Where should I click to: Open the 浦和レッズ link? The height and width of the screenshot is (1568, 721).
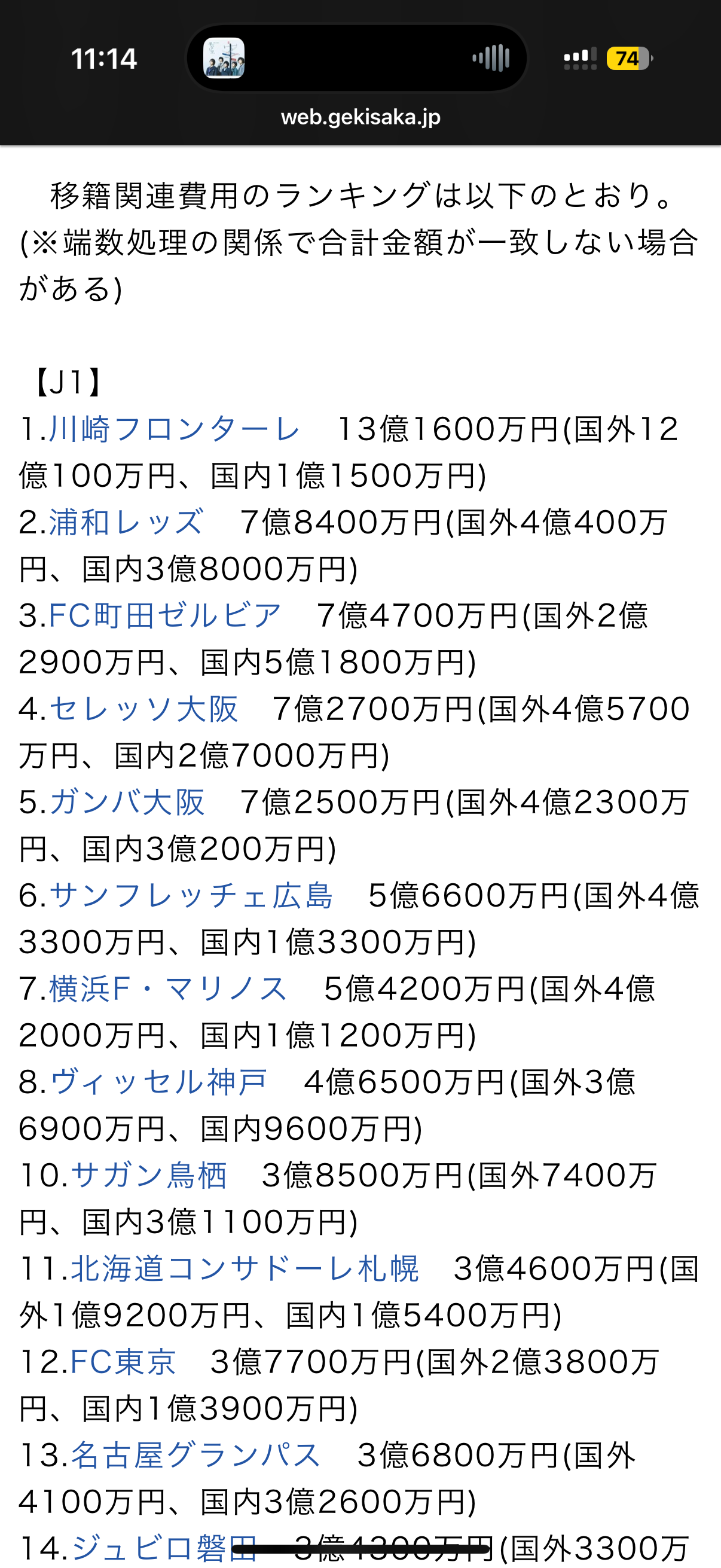126,522
